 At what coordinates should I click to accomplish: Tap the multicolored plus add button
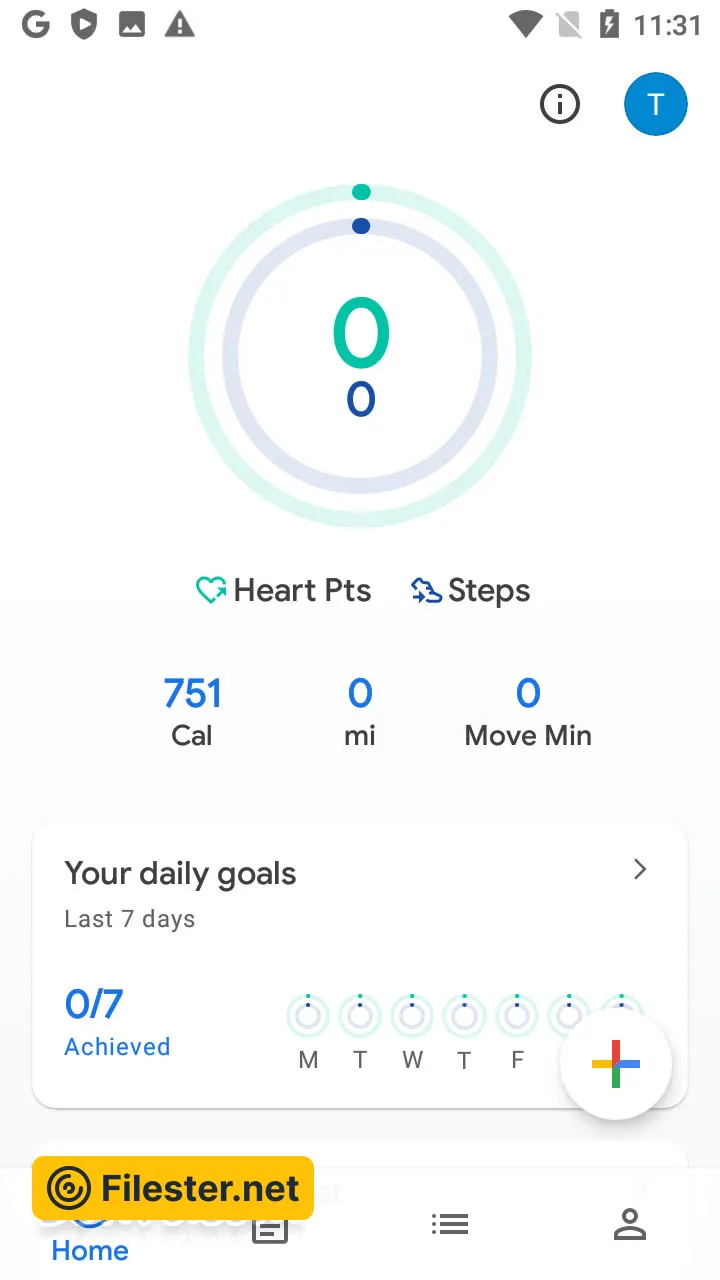pos(616,1064)
